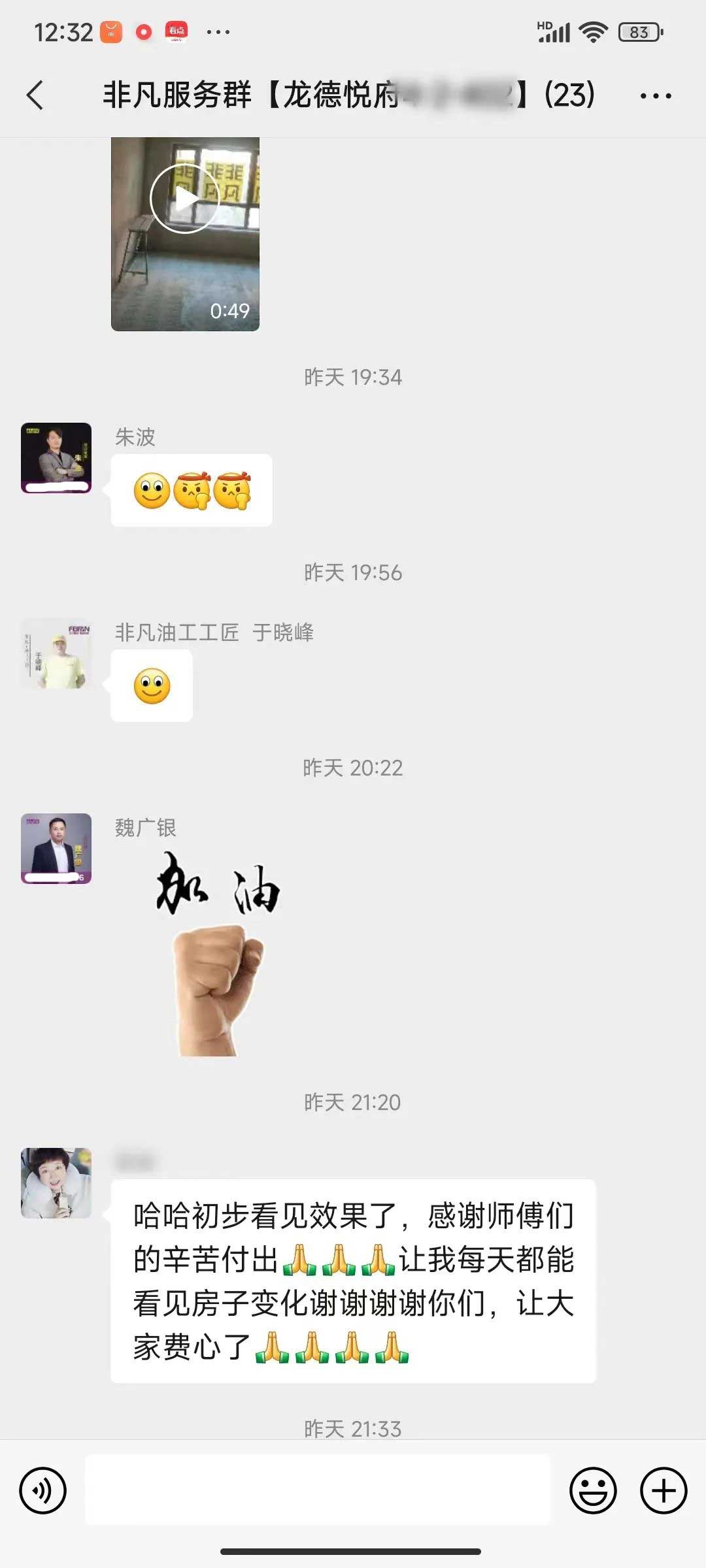Viewport: 706px width, 1568px height.
Task: Tap the 加油 fist sticker
Action: coord(218,954)
